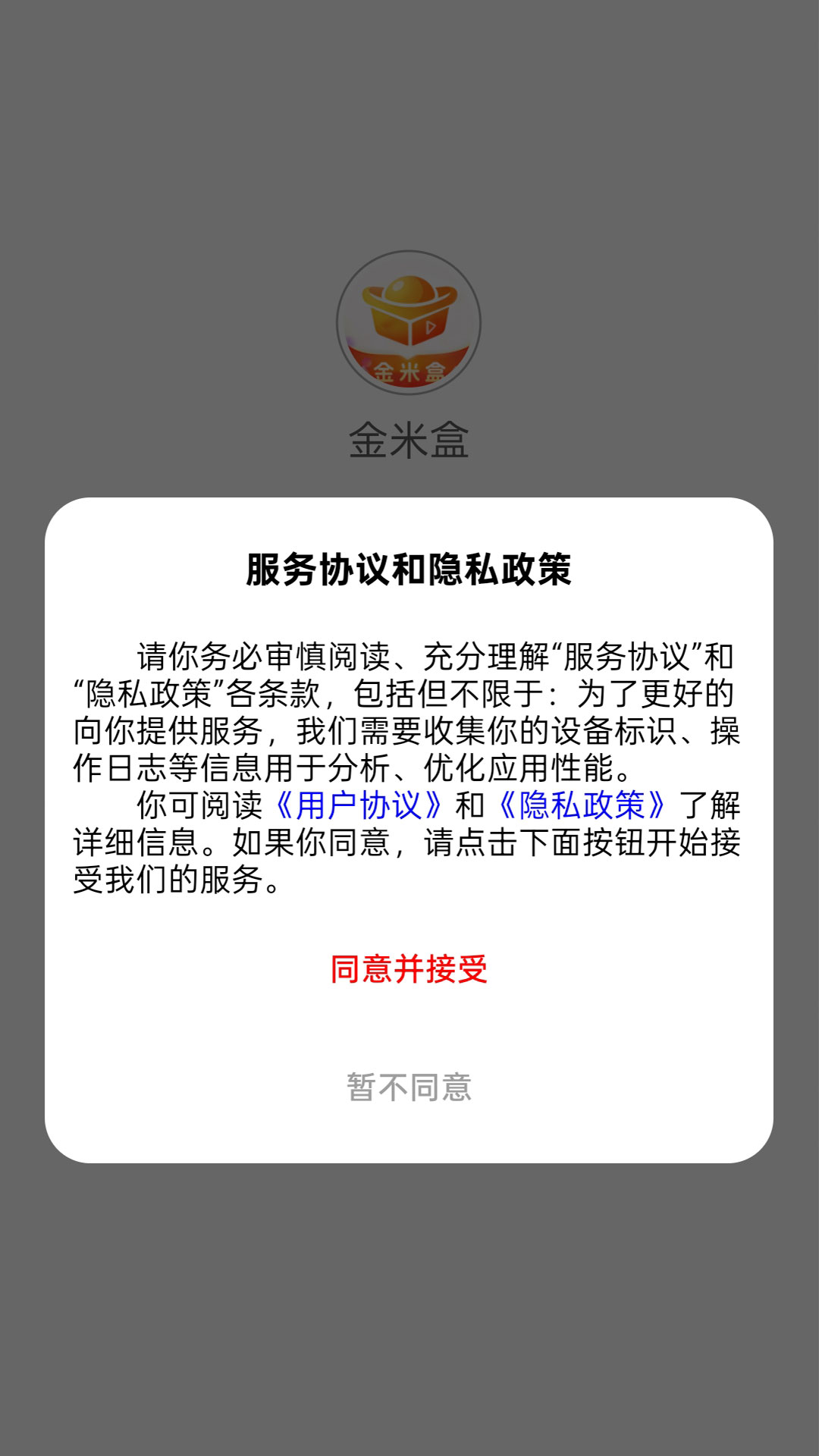Read the 《隐私政策》 link
Image resolution: width=819 pixels, height=1456 pixels.
pos(582,805)
